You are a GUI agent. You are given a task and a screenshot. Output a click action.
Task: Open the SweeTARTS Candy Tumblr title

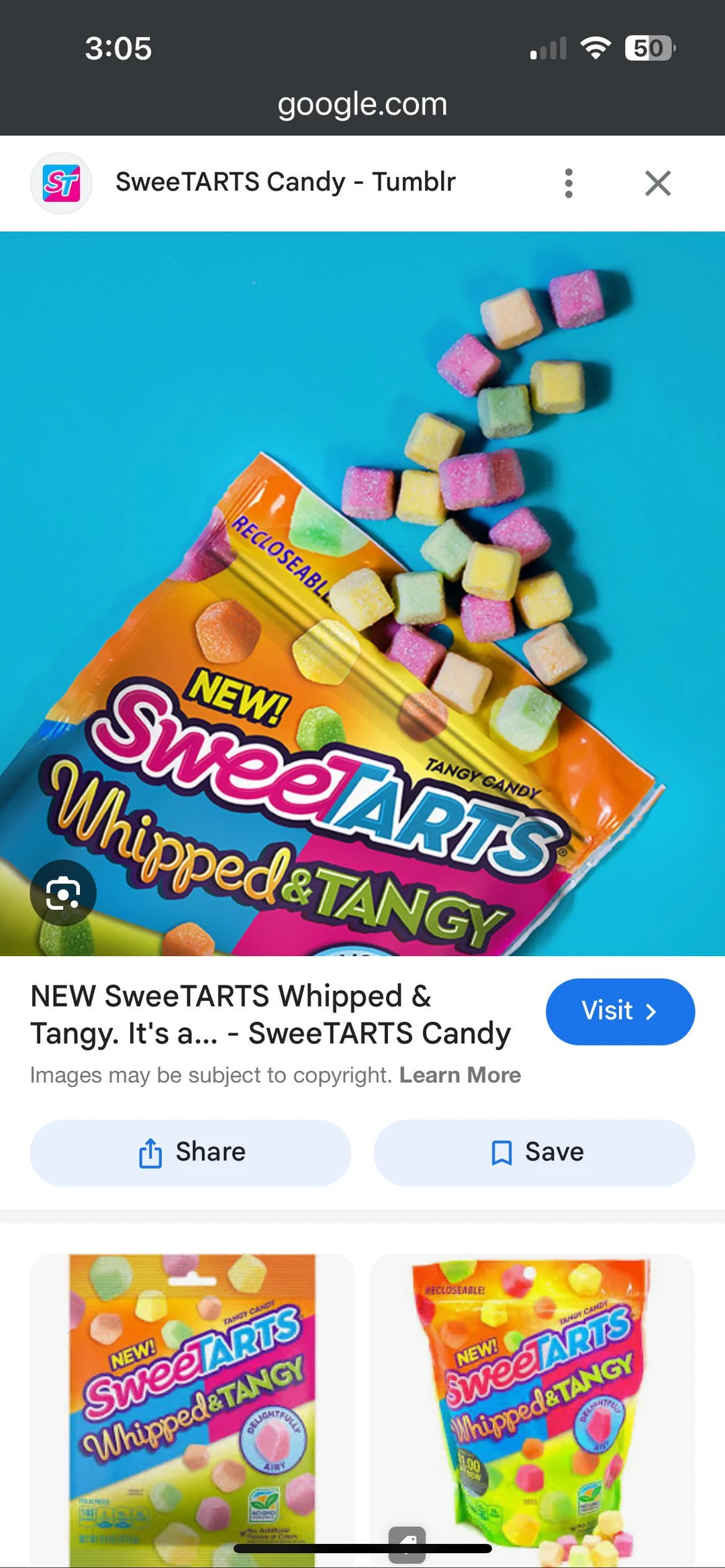(x=285, y=181)
